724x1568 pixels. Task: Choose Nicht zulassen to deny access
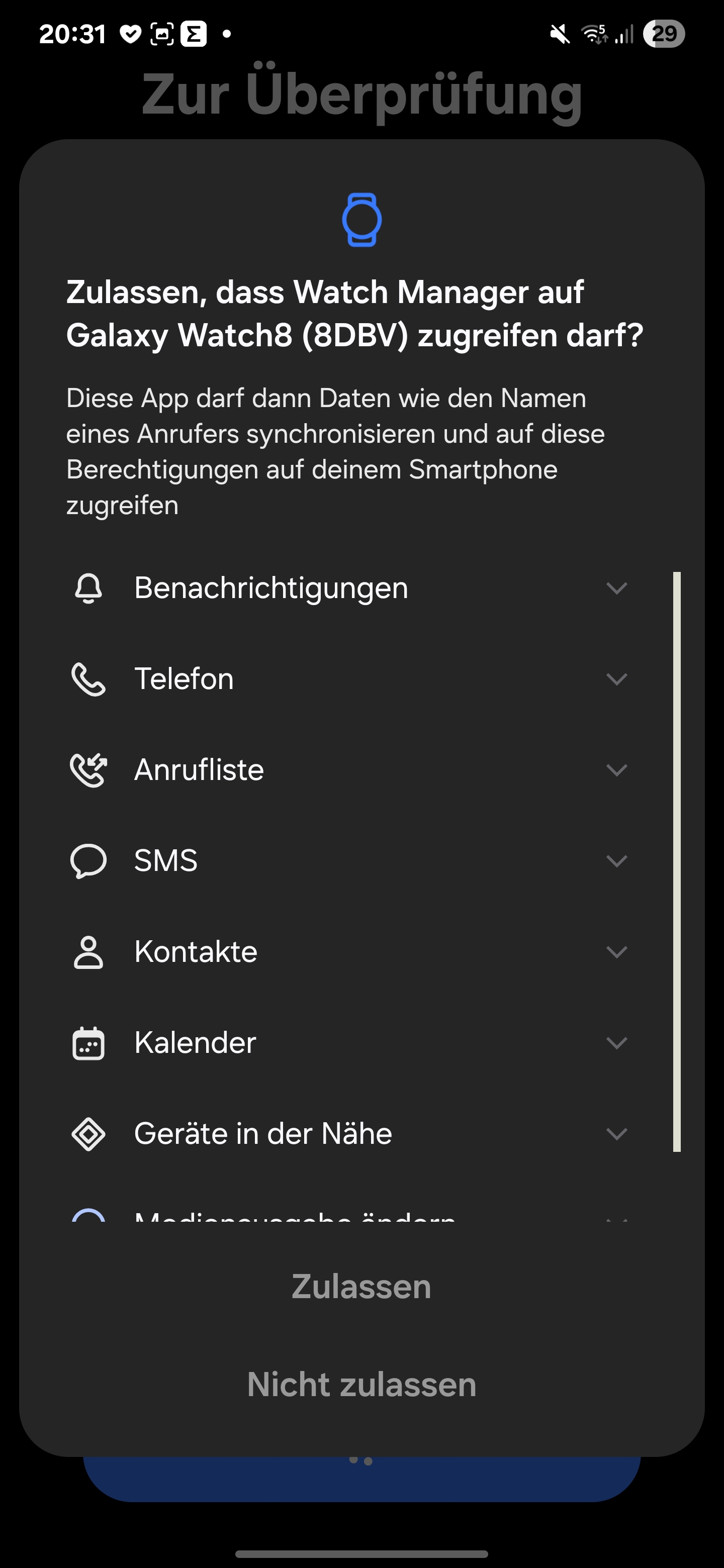[361, 1384]
